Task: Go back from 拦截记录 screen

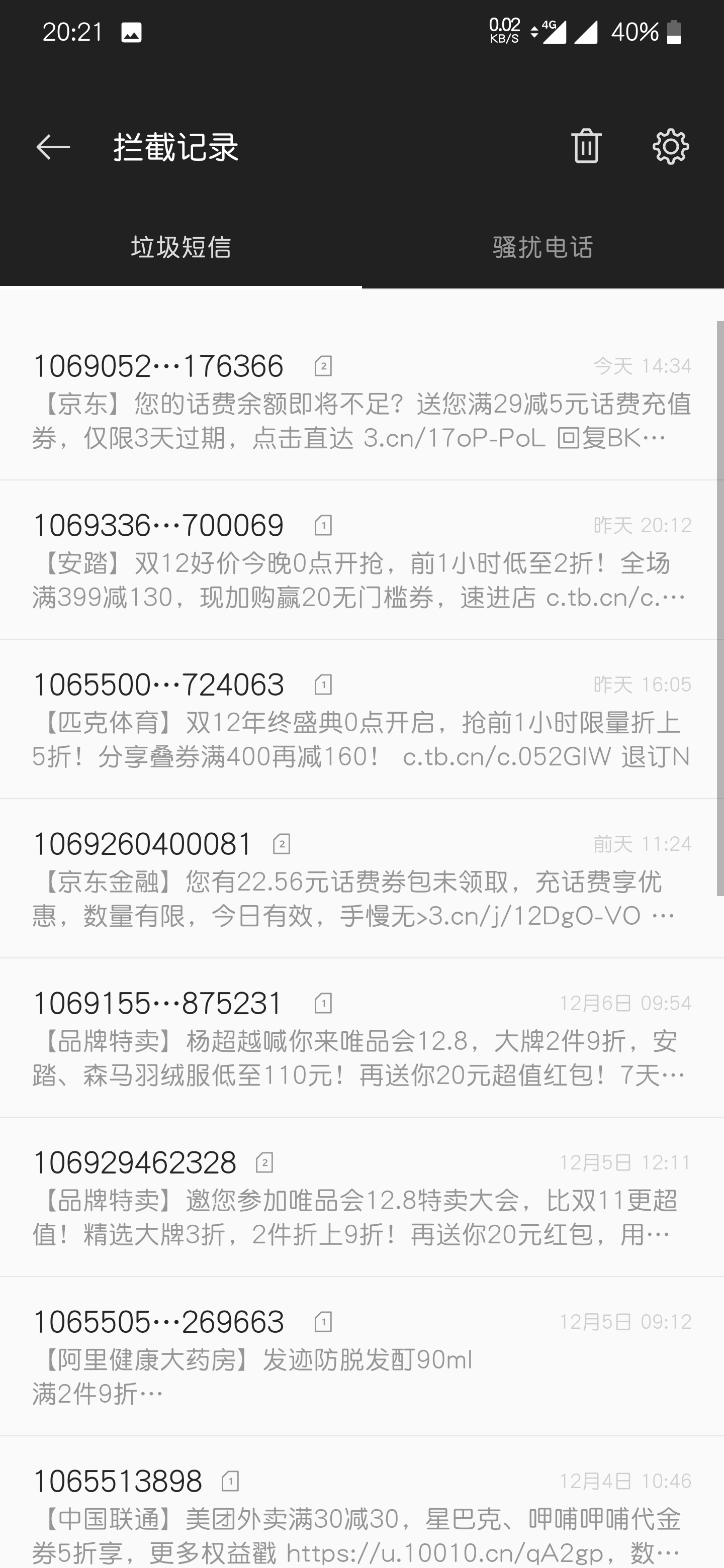Action: click(x=53, y=147)
